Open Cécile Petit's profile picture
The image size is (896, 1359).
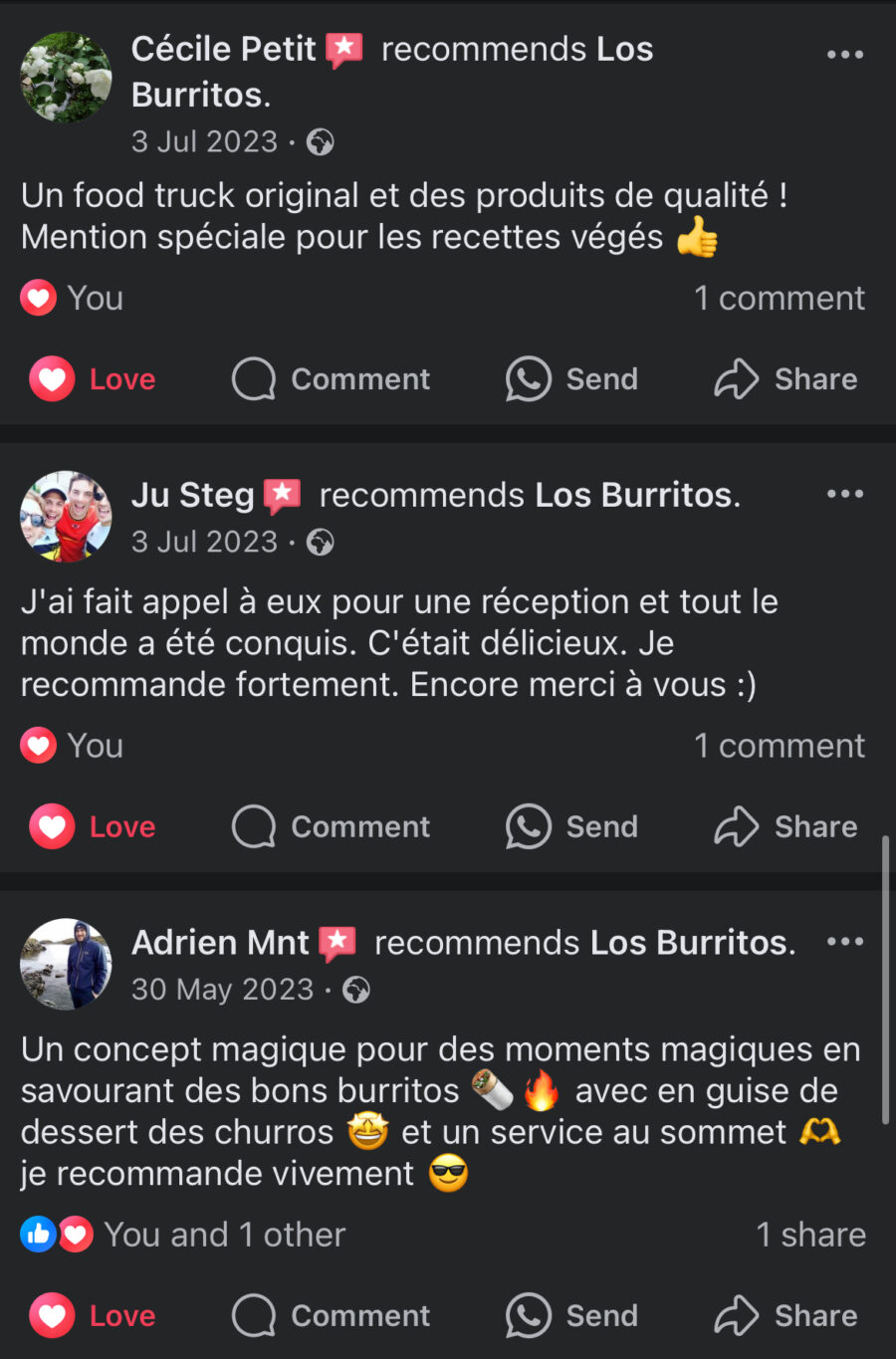point(66,78)
